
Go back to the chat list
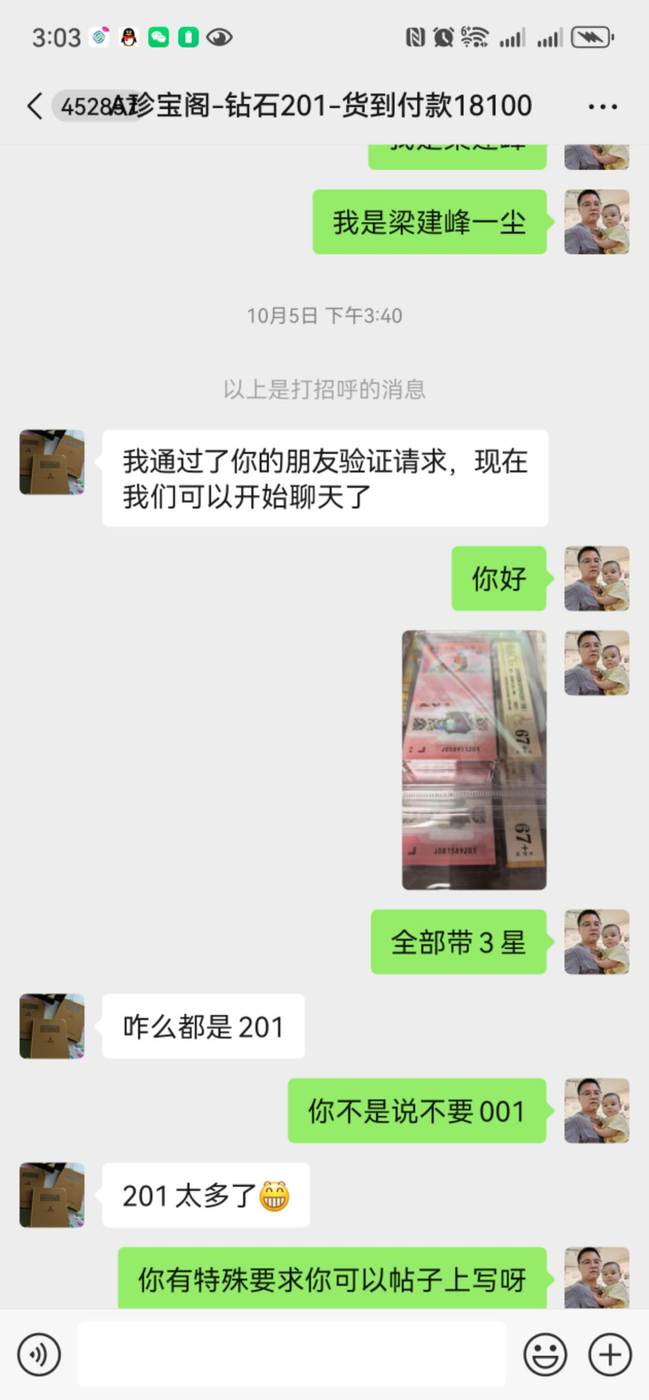click(x=36, y=106)
